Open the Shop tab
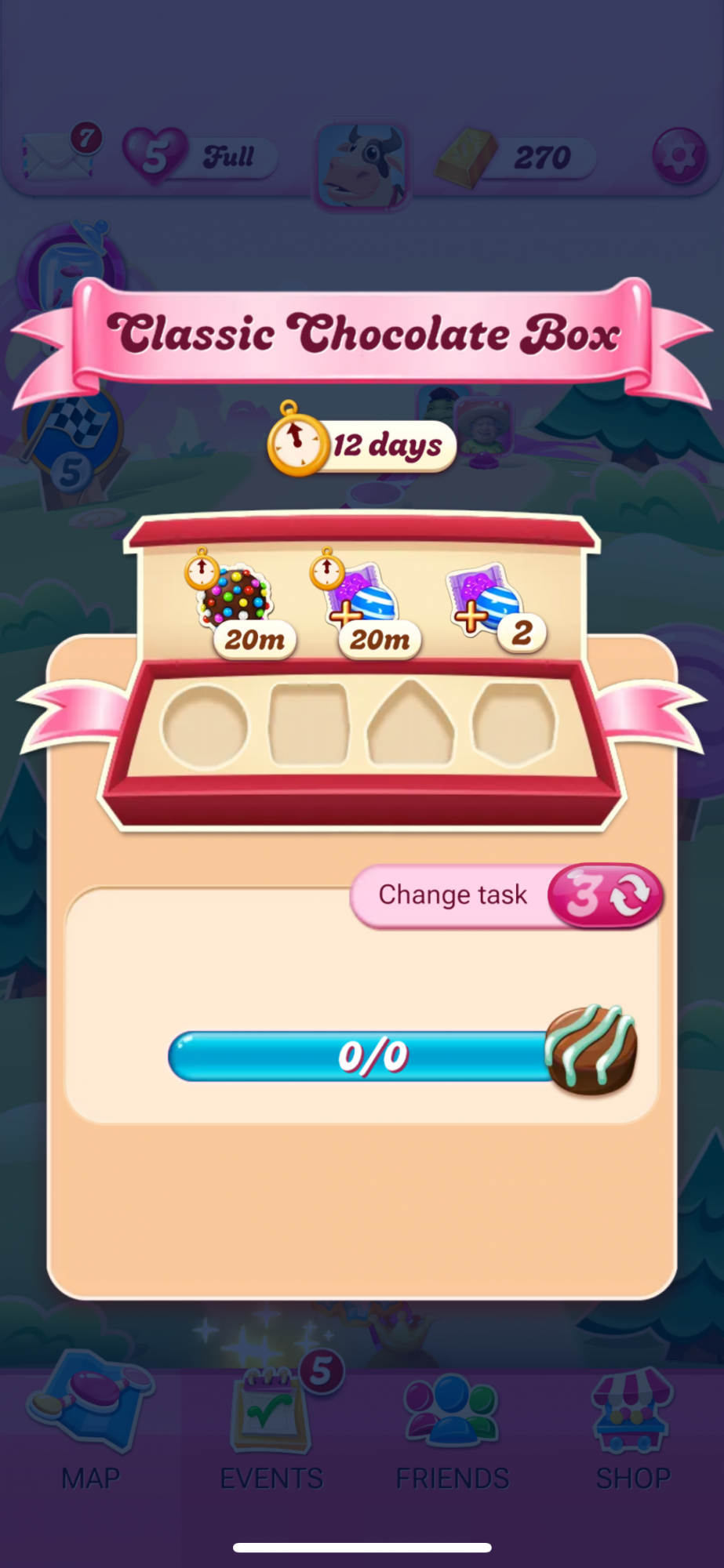This screenshot has width=724, height=1568. tap(632, 1423)
